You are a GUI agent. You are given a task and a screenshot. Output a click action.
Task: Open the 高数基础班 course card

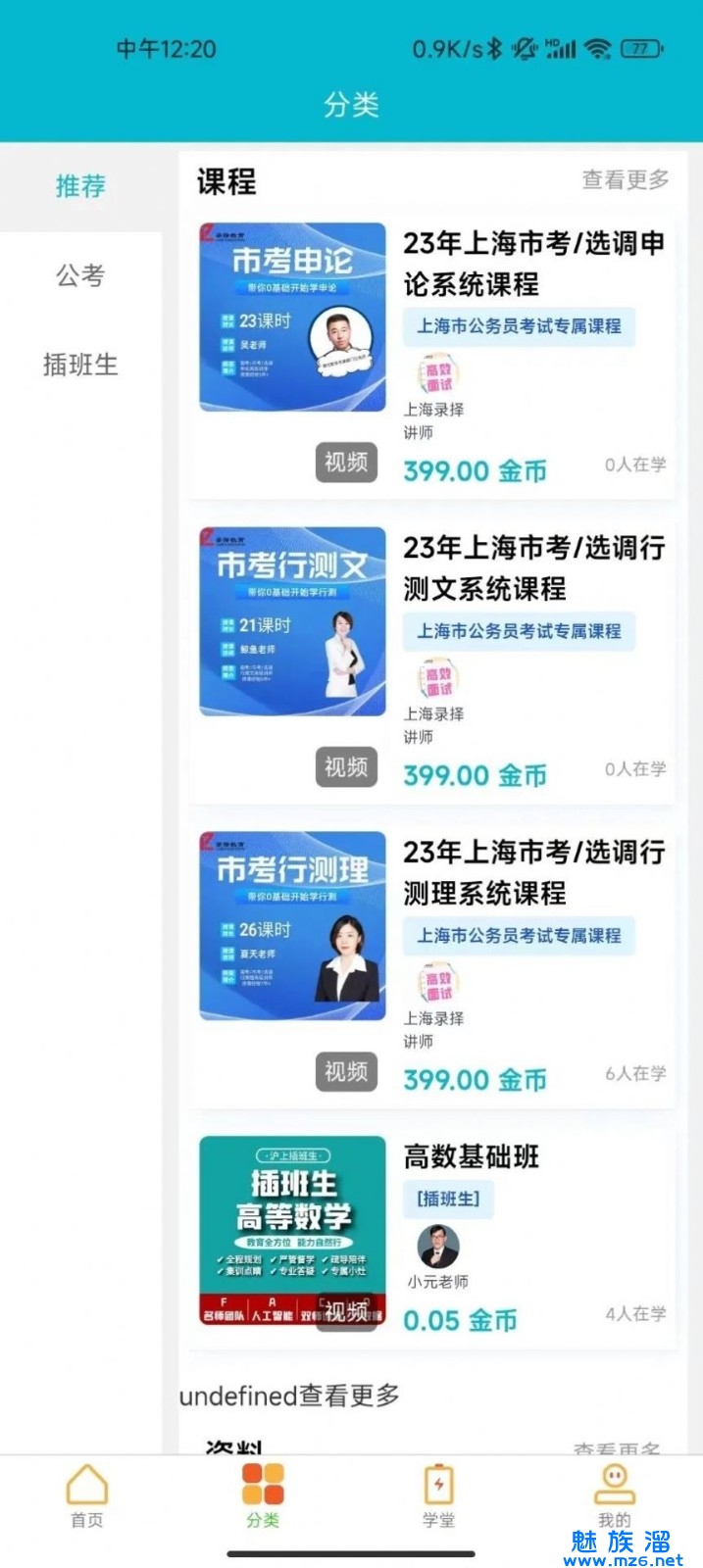click(x=471, y=1157)
